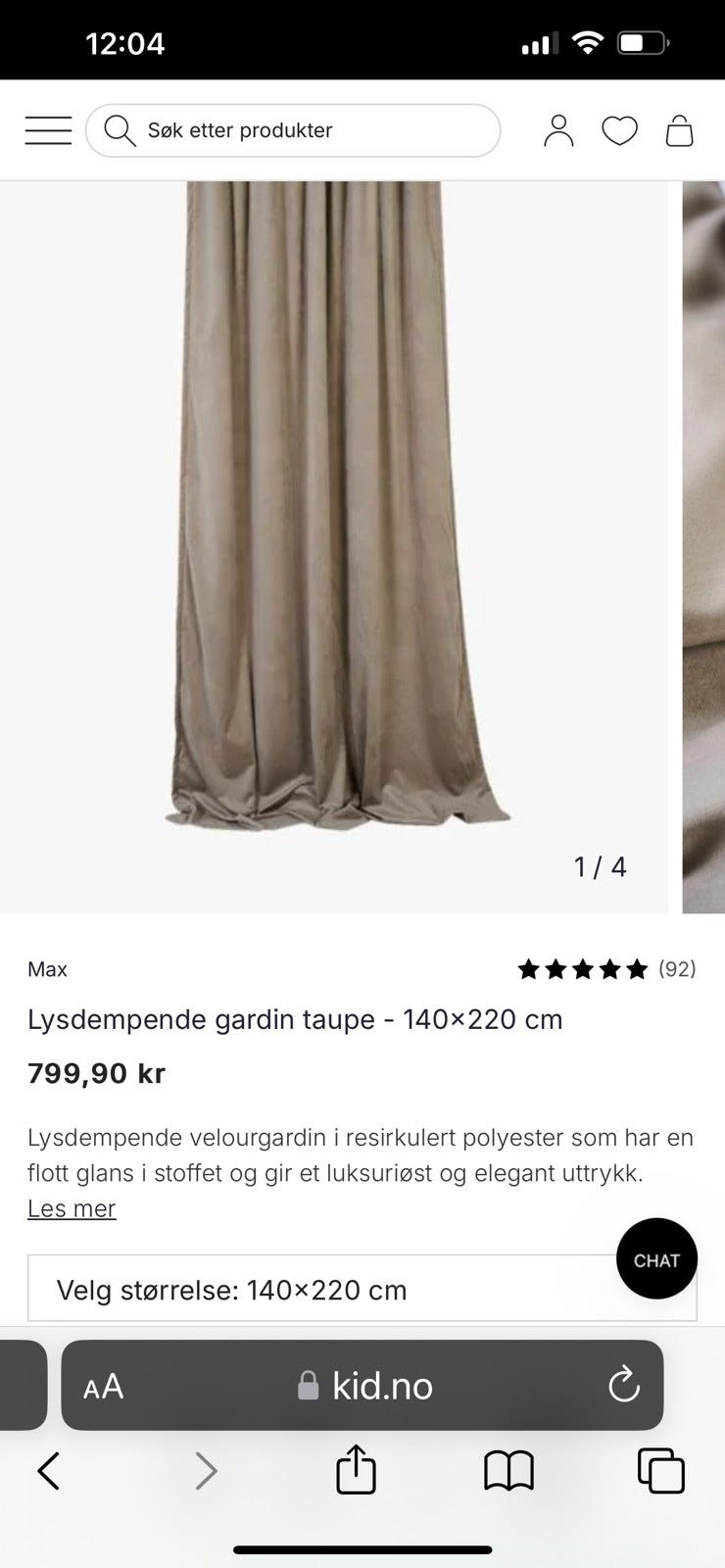The height and width of the screenshot is (1568, 725).
Task: Open the shopping bag icon
Action: [x=680, y=129]
